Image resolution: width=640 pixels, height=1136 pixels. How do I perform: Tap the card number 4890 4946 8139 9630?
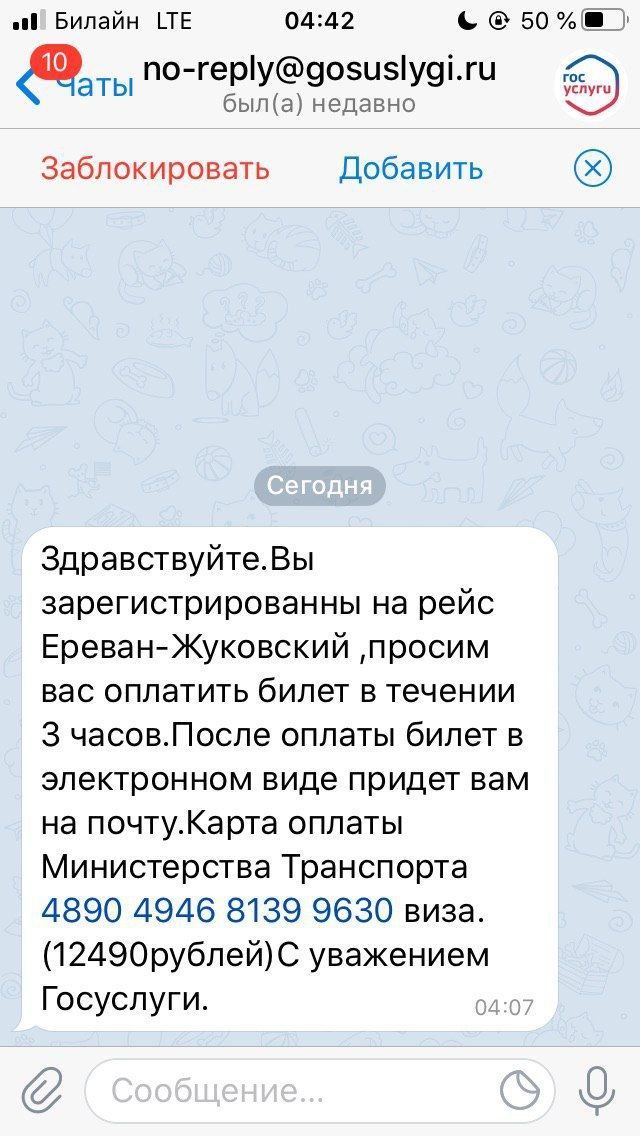(x=217, y=911)
